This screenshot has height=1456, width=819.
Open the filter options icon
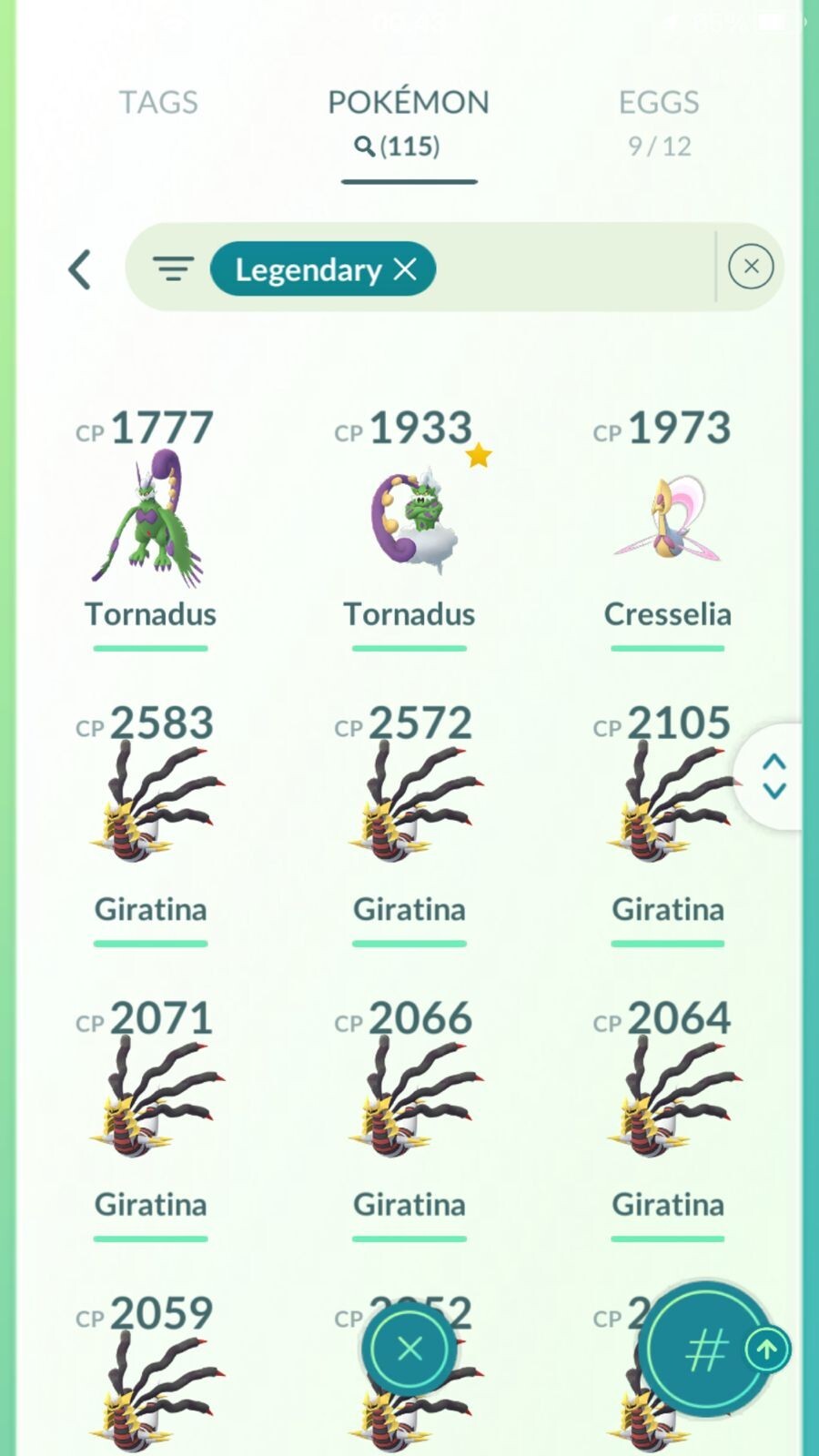[x=173, y=269]
